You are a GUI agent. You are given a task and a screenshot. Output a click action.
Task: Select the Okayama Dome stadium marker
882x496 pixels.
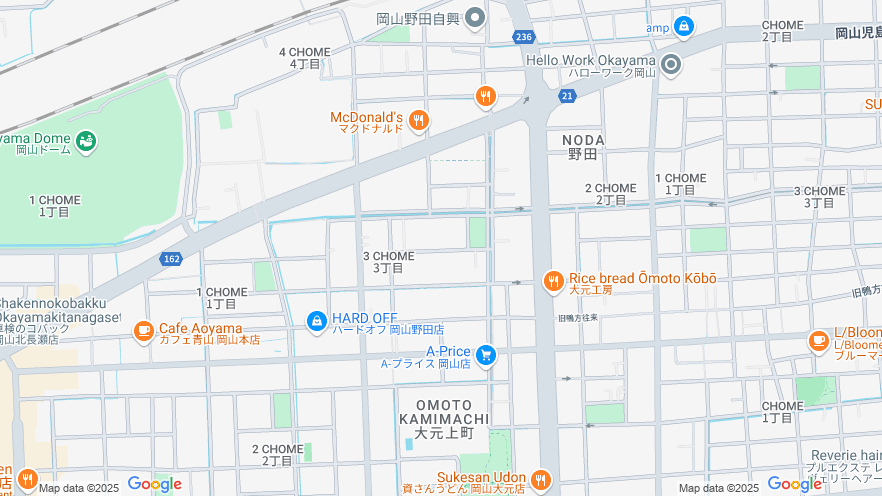coord(87,141)
